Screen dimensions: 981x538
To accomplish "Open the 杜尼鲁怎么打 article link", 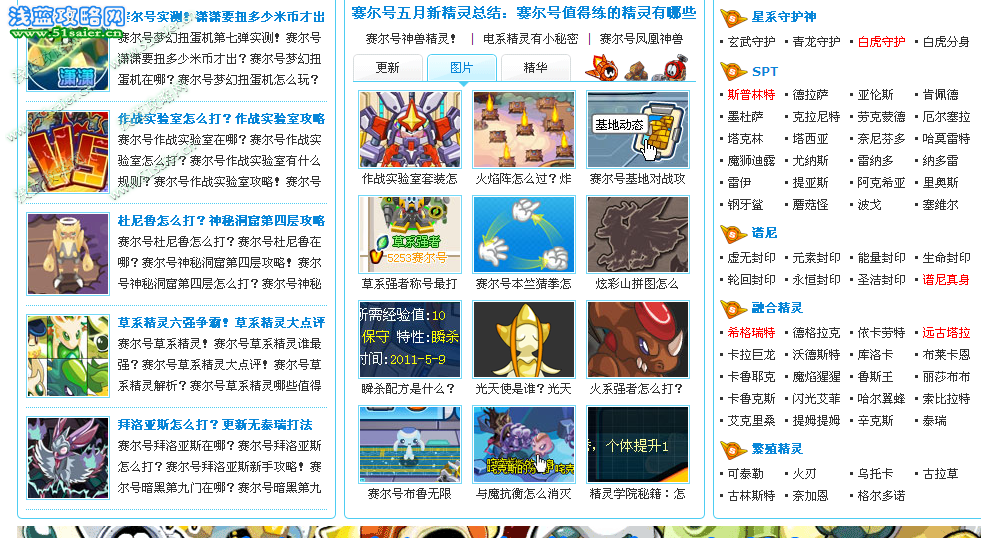I will [x=221, y=221].
